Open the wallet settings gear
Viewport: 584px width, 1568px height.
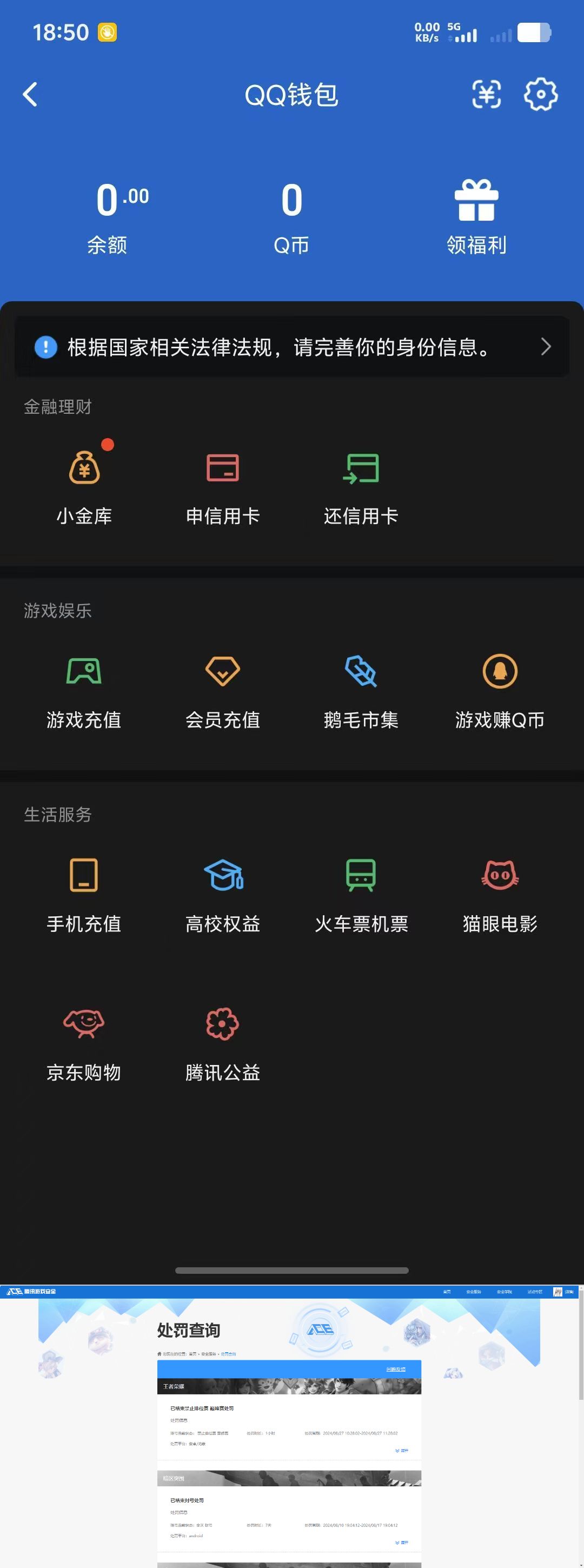(540, 95)
